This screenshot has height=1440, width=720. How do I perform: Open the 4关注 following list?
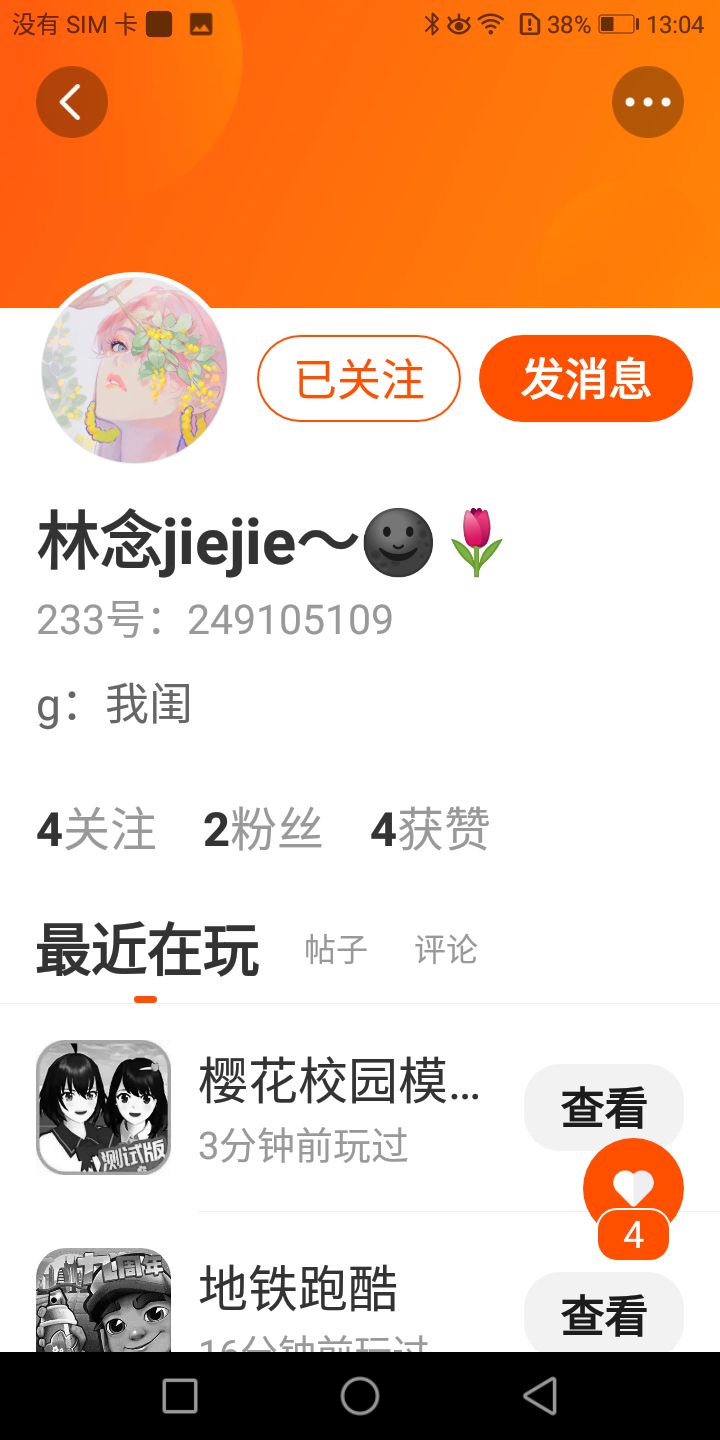point(96,830)
